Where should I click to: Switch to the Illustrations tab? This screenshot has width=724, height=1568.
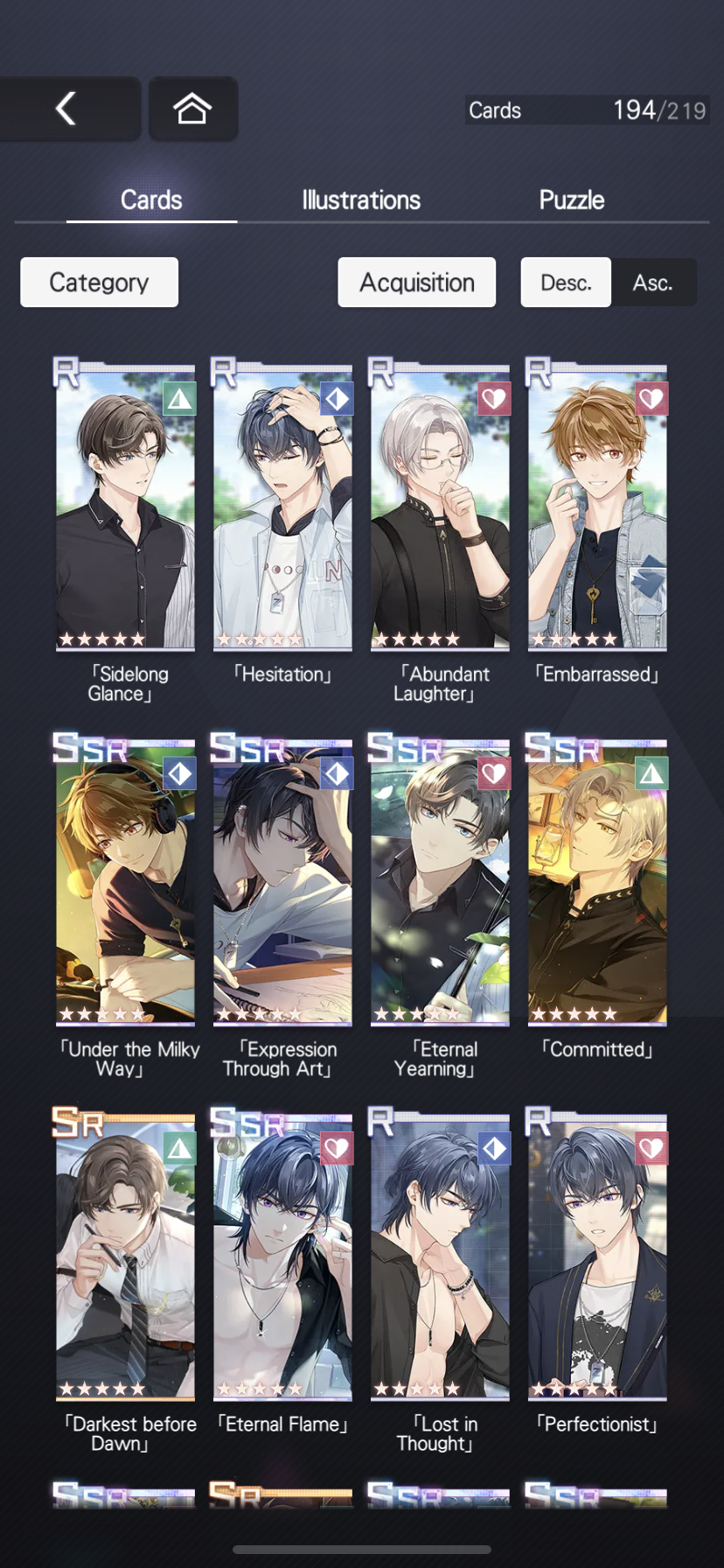pos(361,200)
